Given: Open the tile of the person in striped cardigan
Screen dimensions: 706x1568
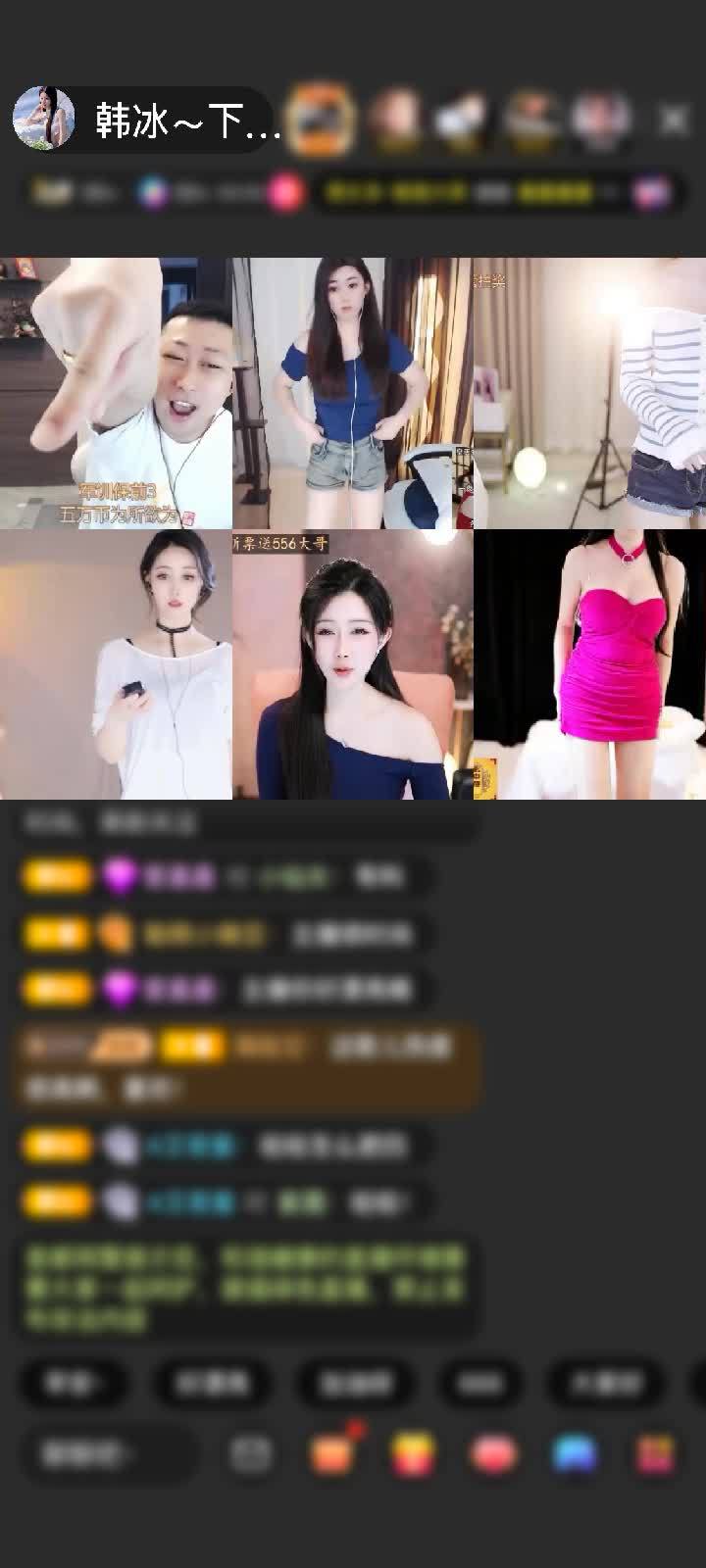Looking at the screenshot, I should 589,393.
